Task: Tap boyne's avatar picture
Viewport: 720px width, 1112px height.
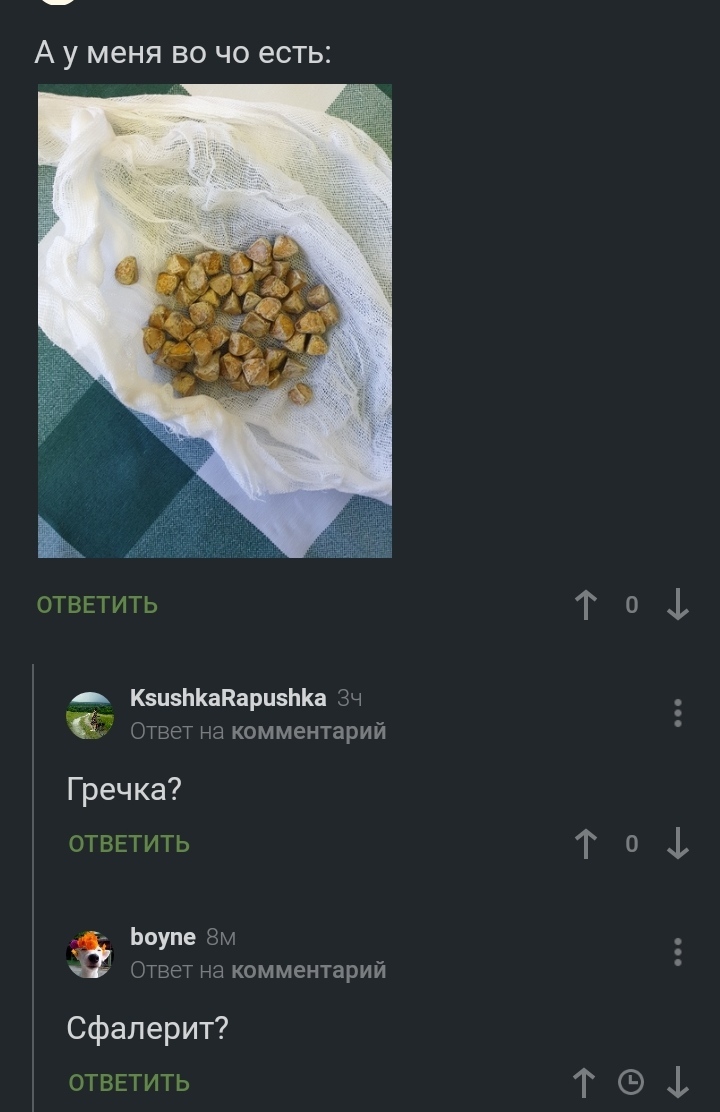Action: point(90,954)
